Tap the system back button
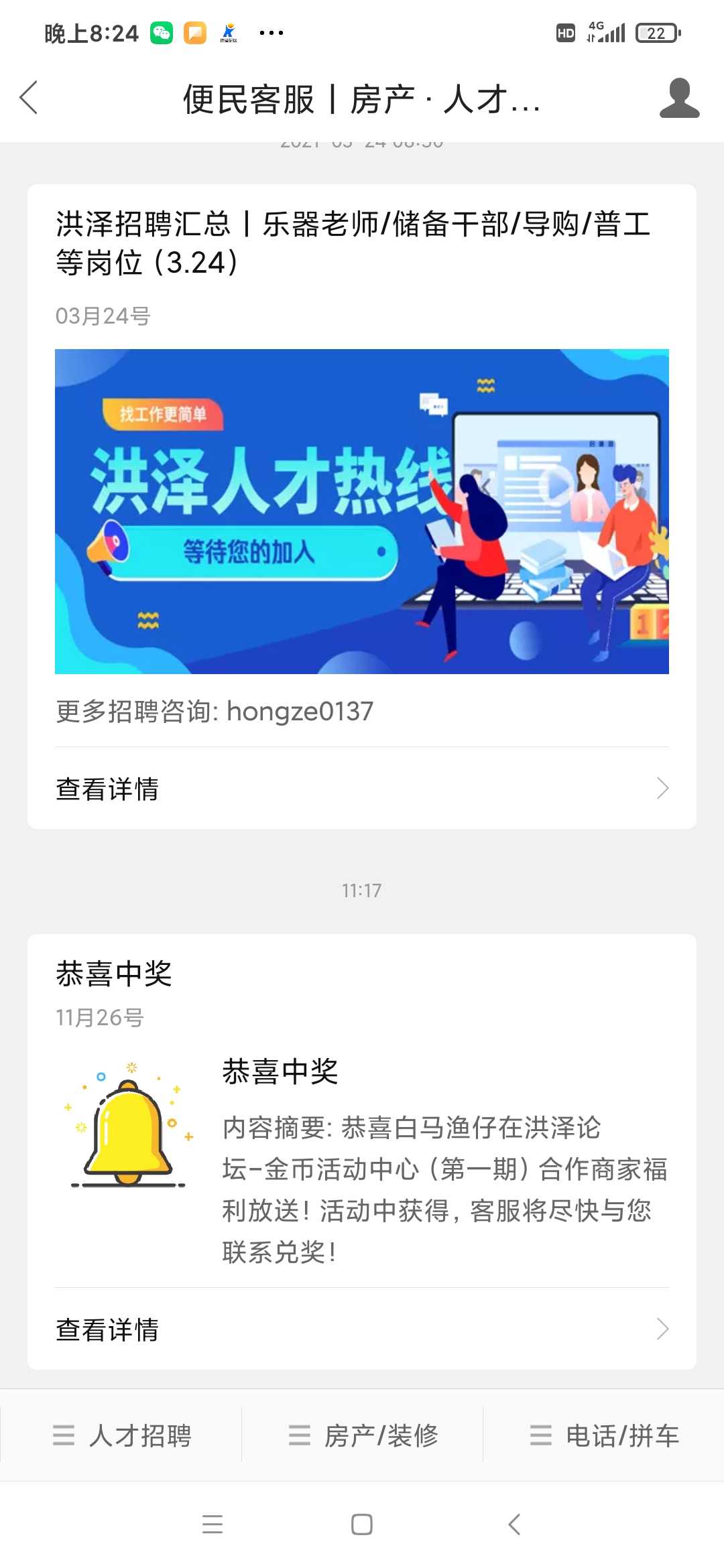This screenshot has height=1568, width=724. point(514,1524)
